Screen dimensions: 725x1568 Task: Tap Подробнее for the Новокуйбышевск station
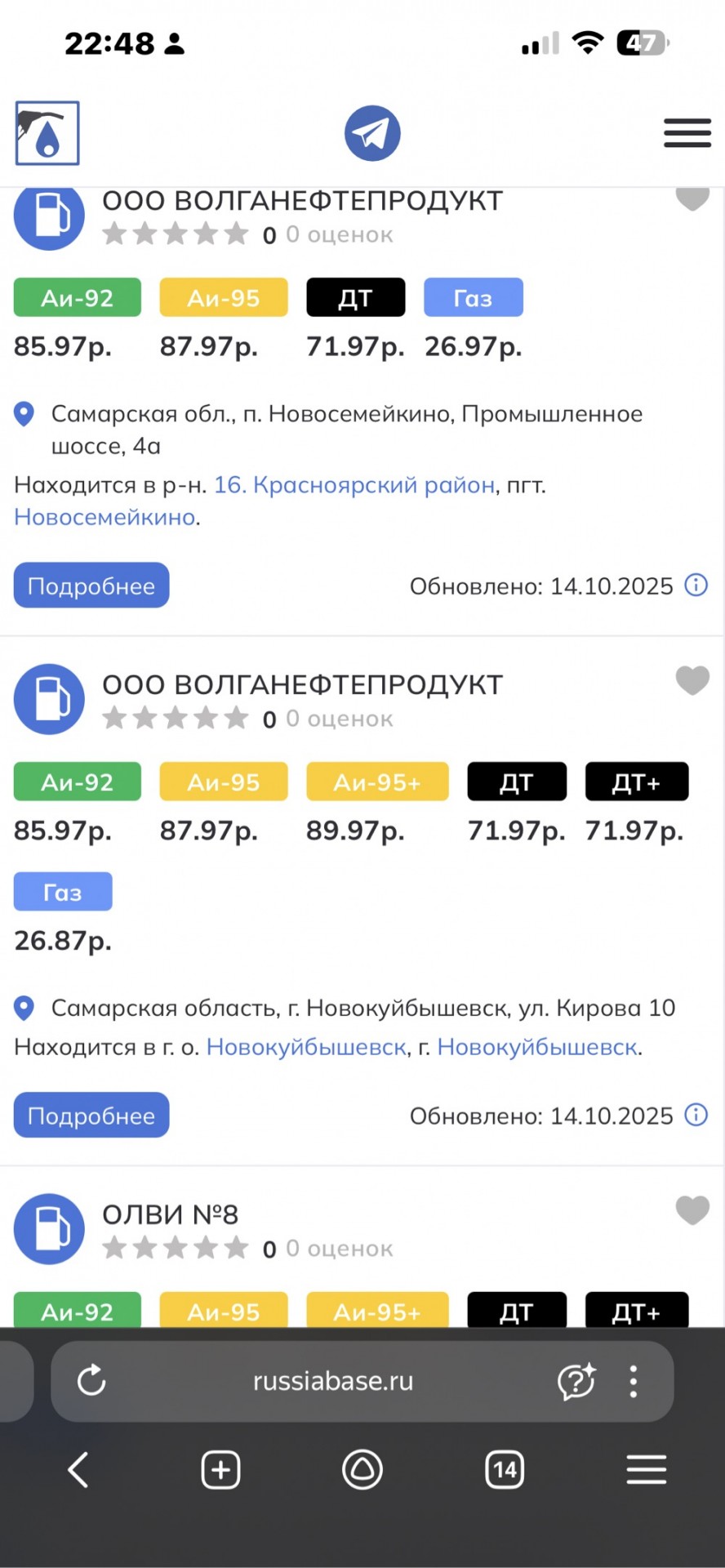click(91, 1116)
